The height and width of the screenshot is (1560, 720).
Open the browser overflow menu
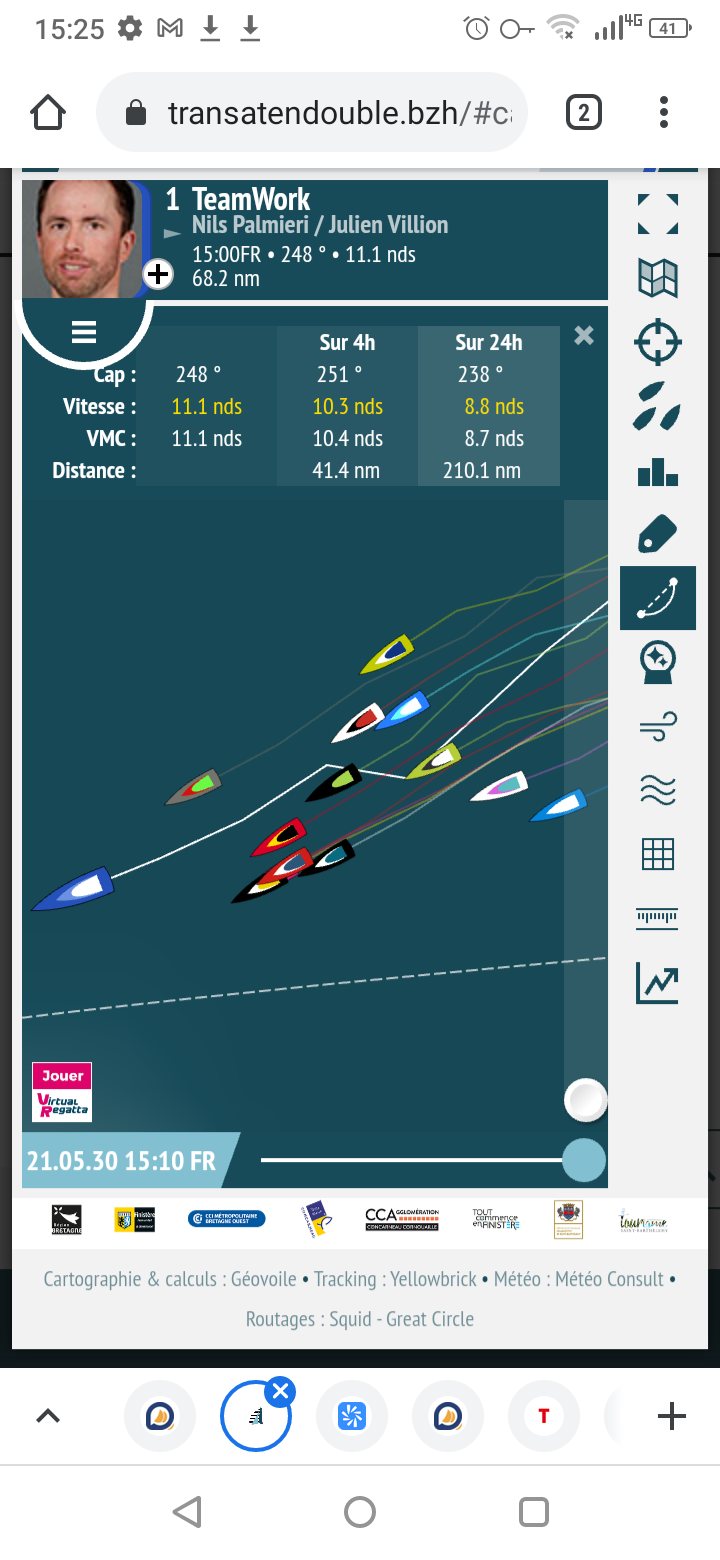663,113
